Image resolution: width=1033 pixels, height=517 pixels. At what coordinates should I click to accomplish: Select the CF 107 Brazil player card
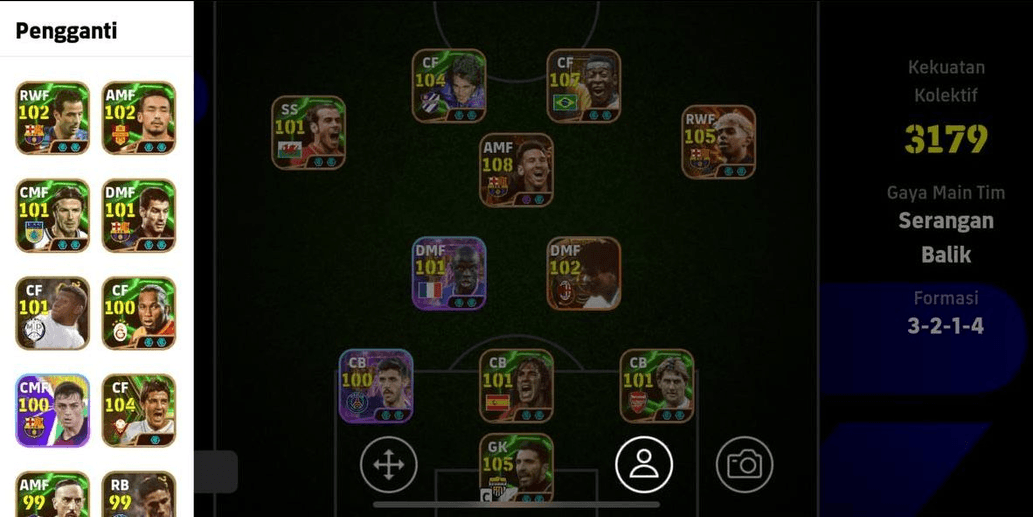[x=583, y=86]
